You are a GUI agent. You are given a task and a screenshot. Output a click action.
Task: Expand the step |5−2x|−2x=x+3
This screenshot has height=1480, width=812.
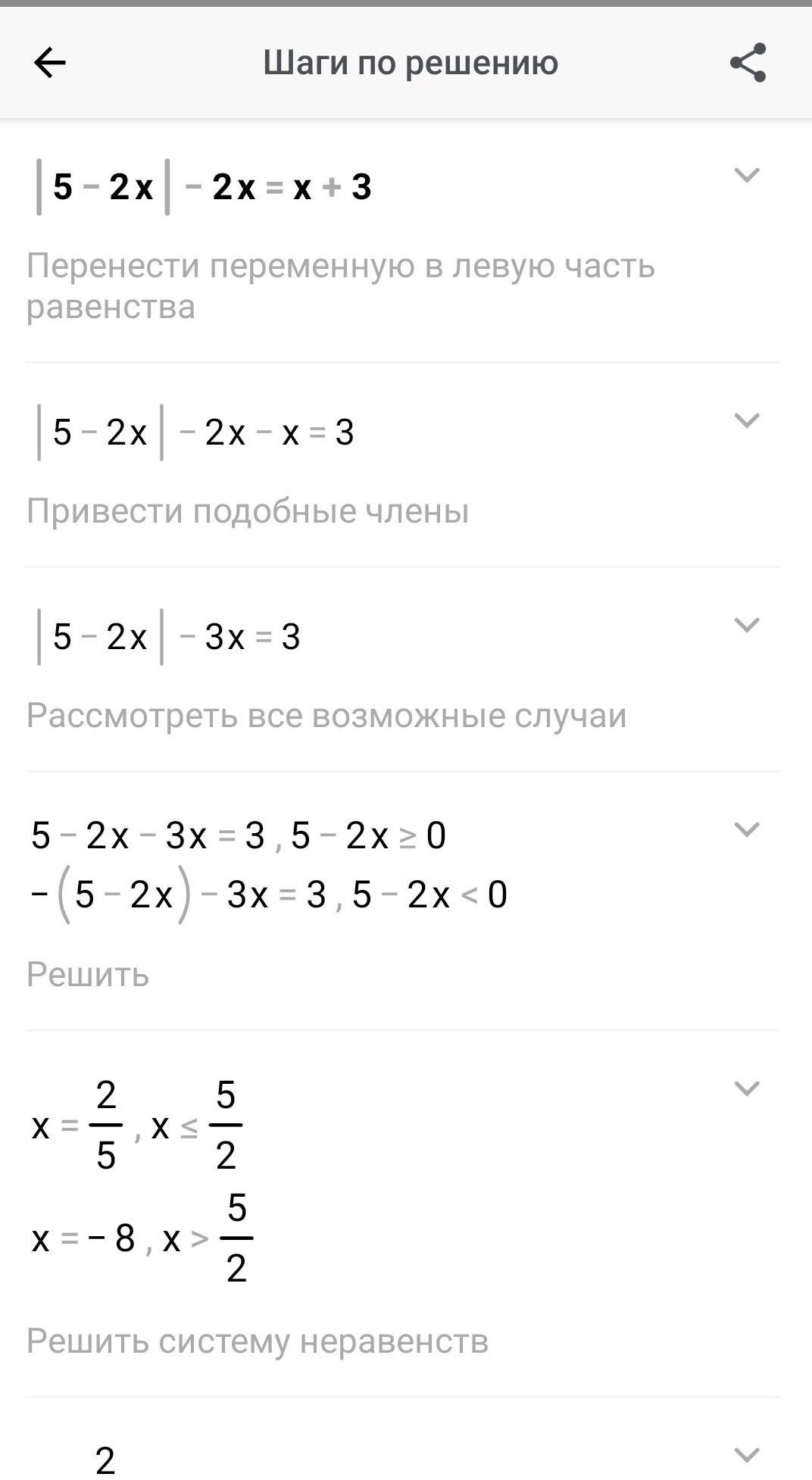tap(747, 175)
